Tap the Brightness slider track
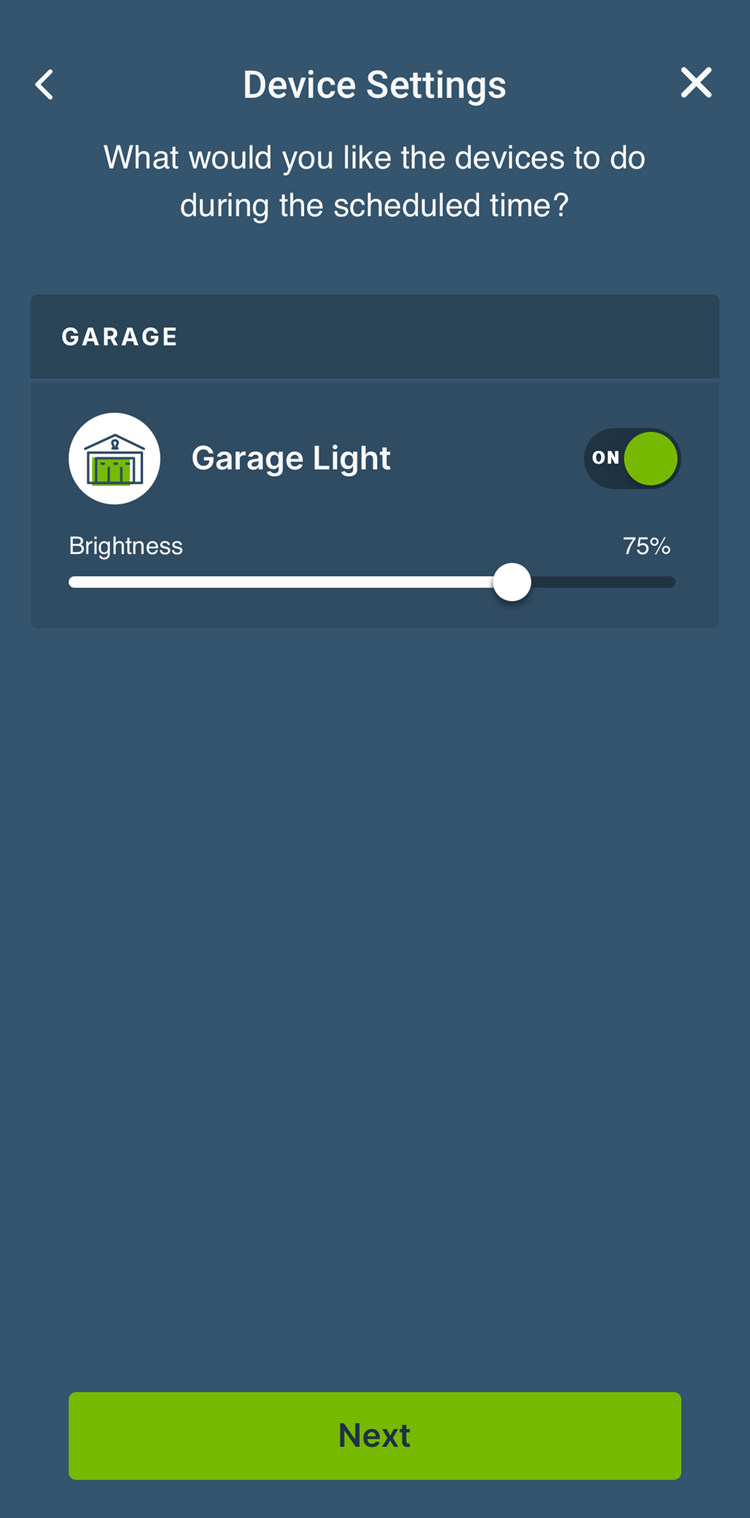Viewport: 750px width, 1518px height. [x=300, y=582]
